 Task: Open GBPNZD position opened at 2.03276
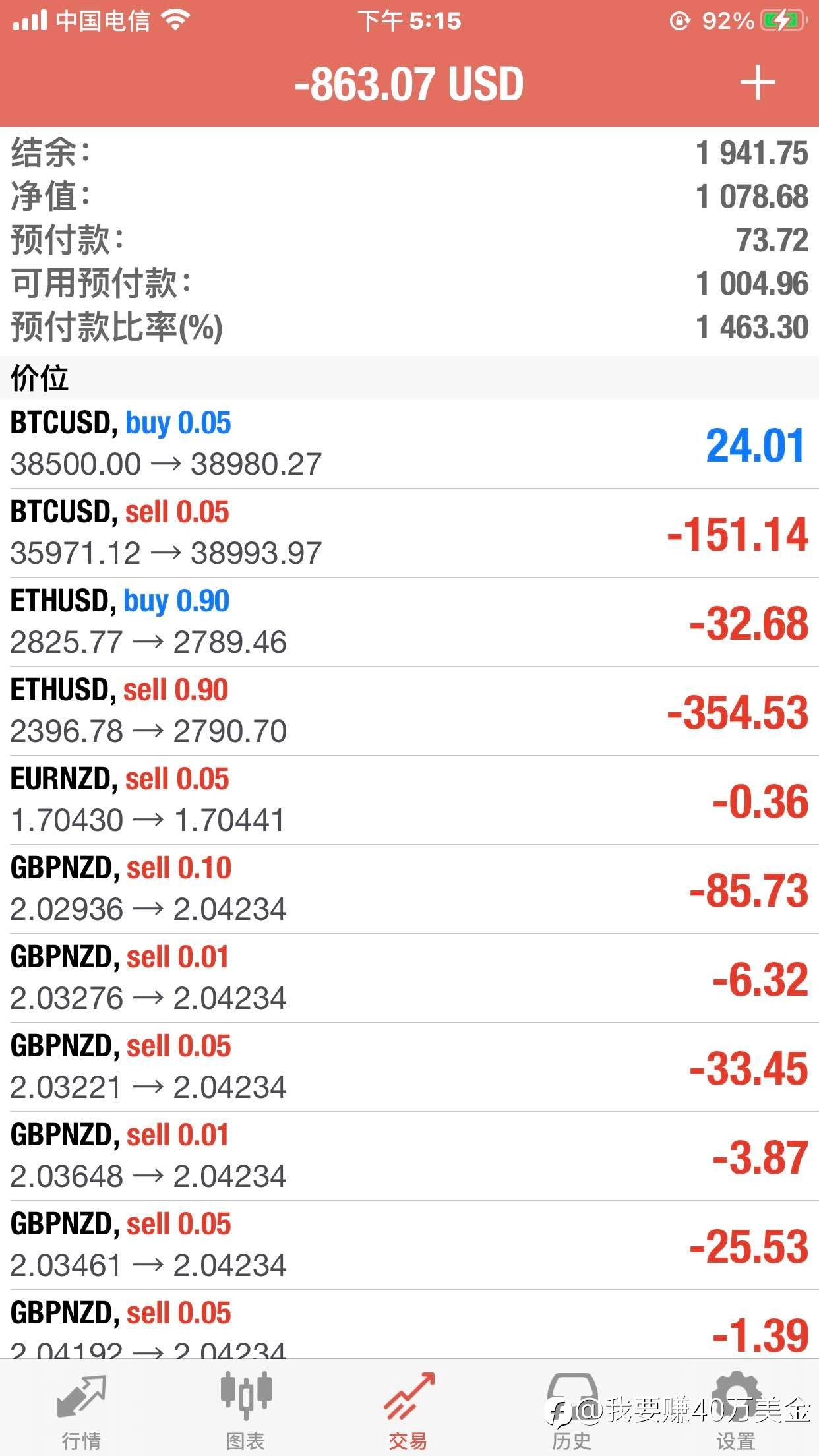pyautogui.click(x=409, y=978)
